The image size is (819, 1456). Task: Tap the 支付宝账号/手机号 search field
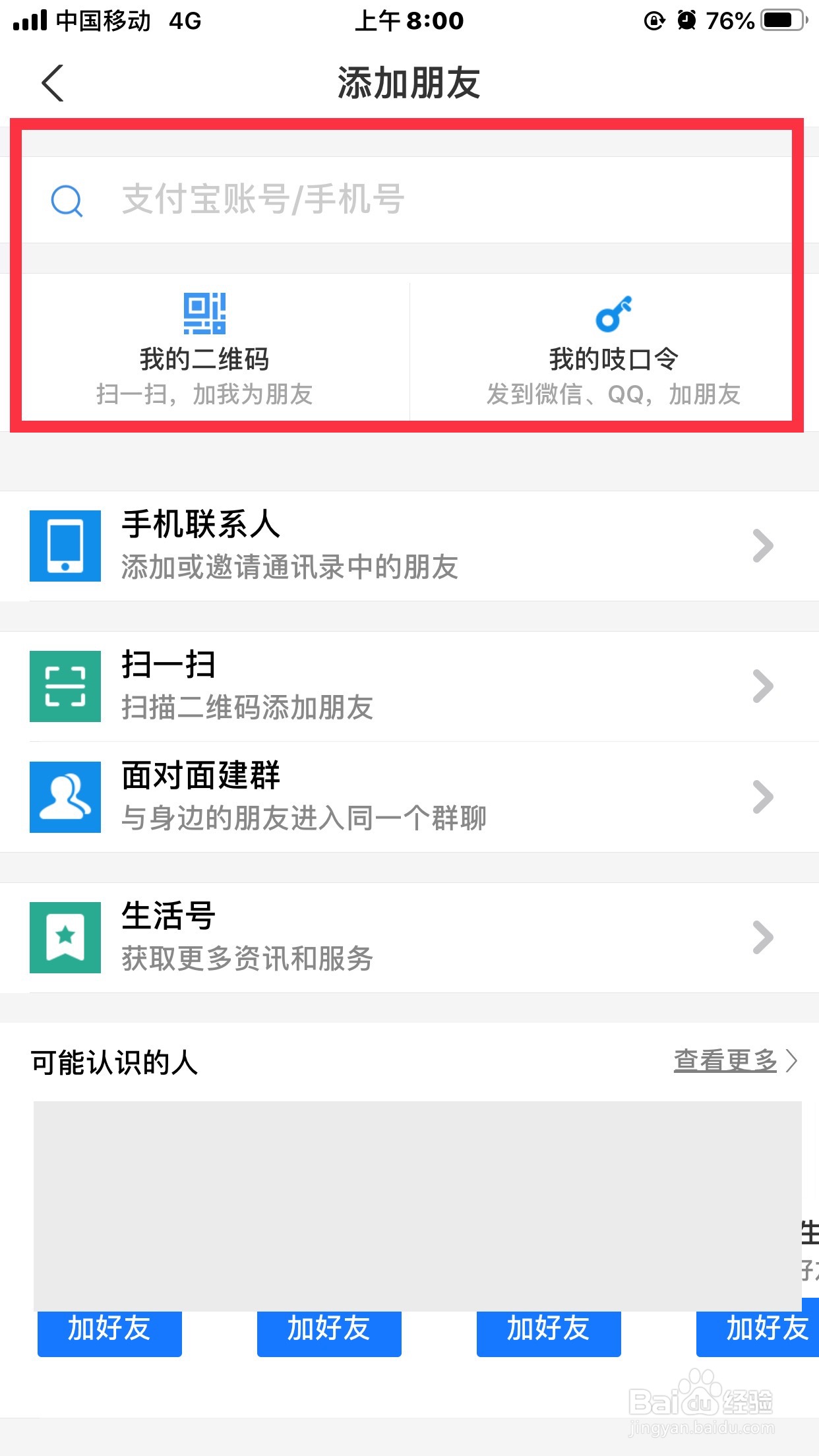click(x=330, y=201)
